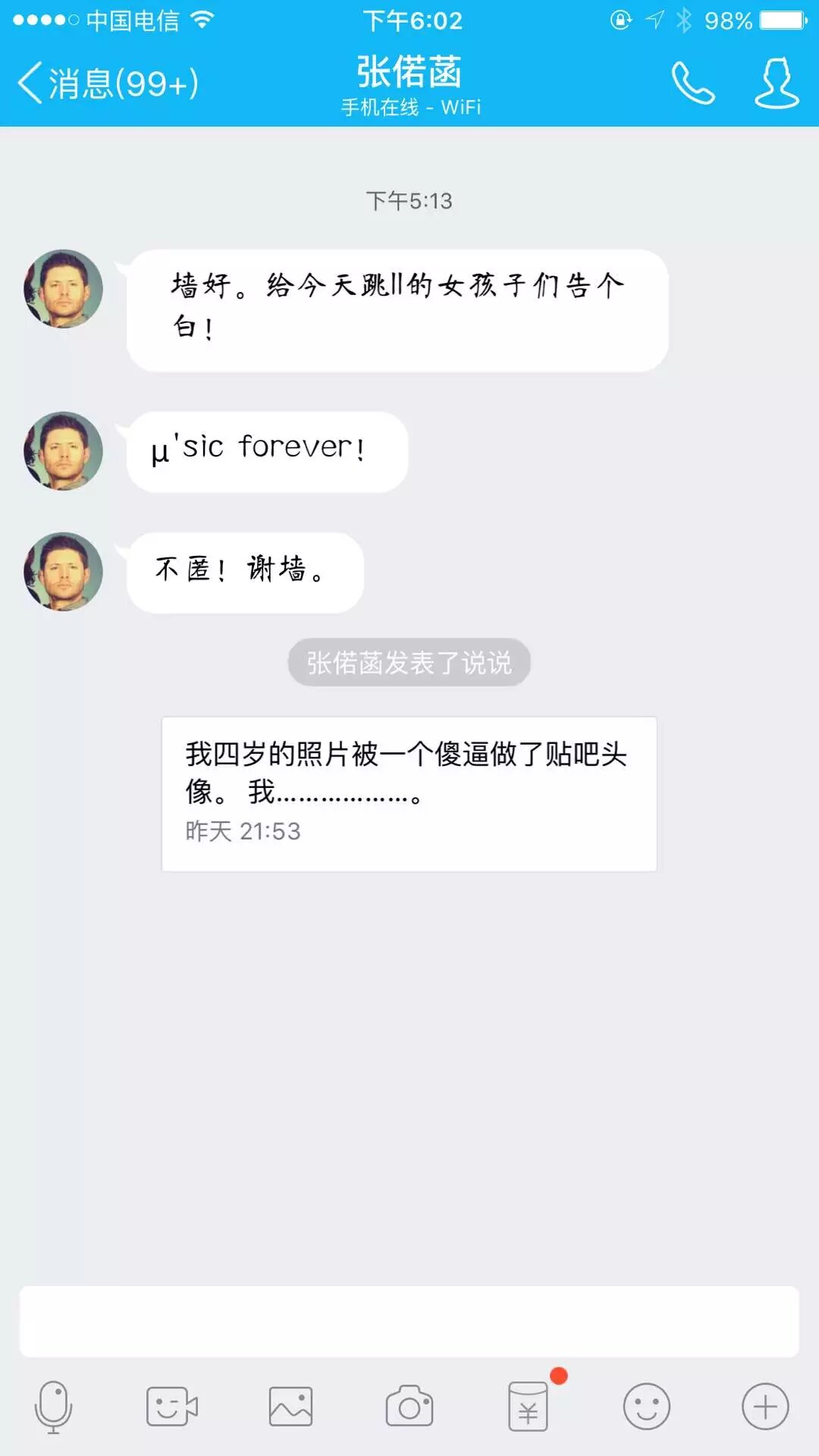Open 张偌菡's contact profile
This screenshot has height=1456, width=819.
777,83
